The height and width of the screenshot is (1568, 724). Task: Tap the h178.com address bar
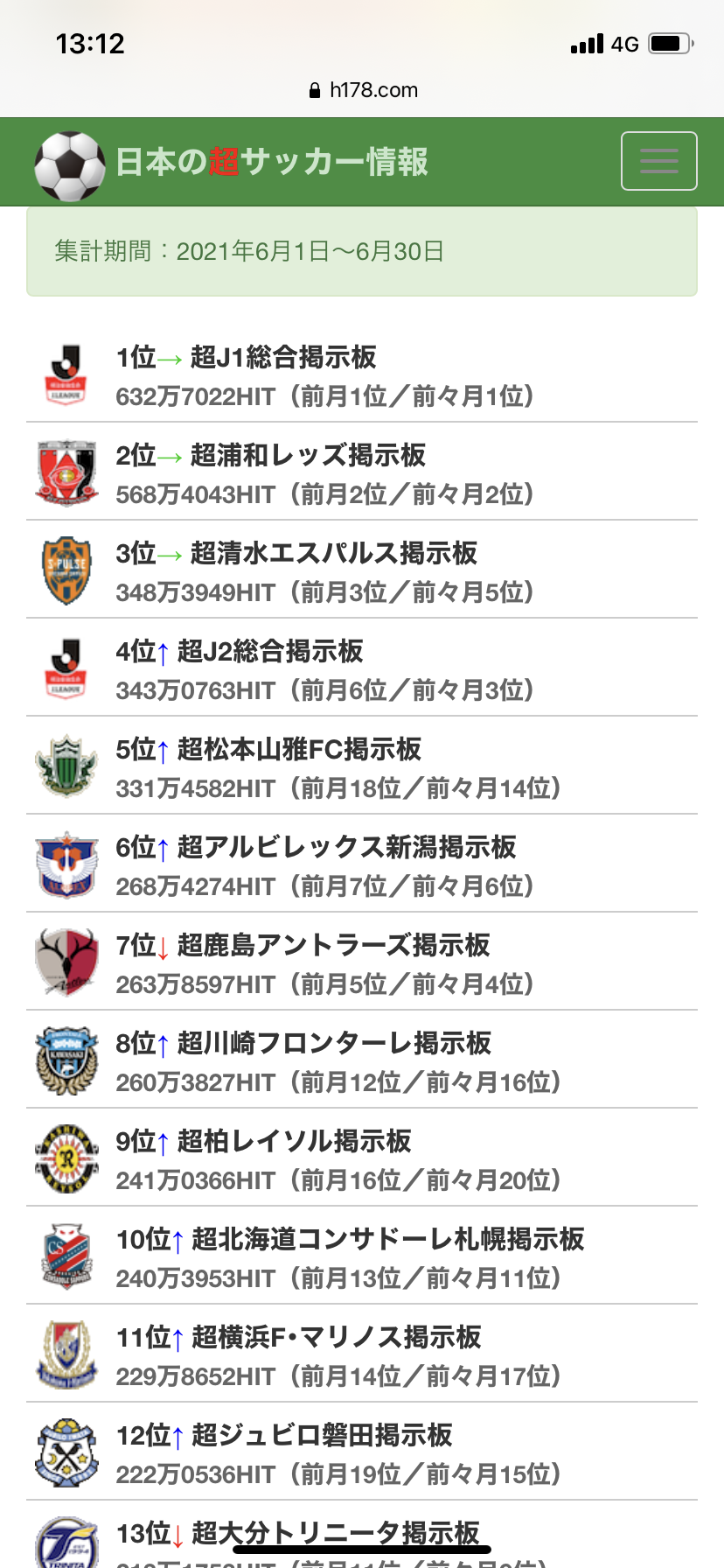[x=363, y=90]
